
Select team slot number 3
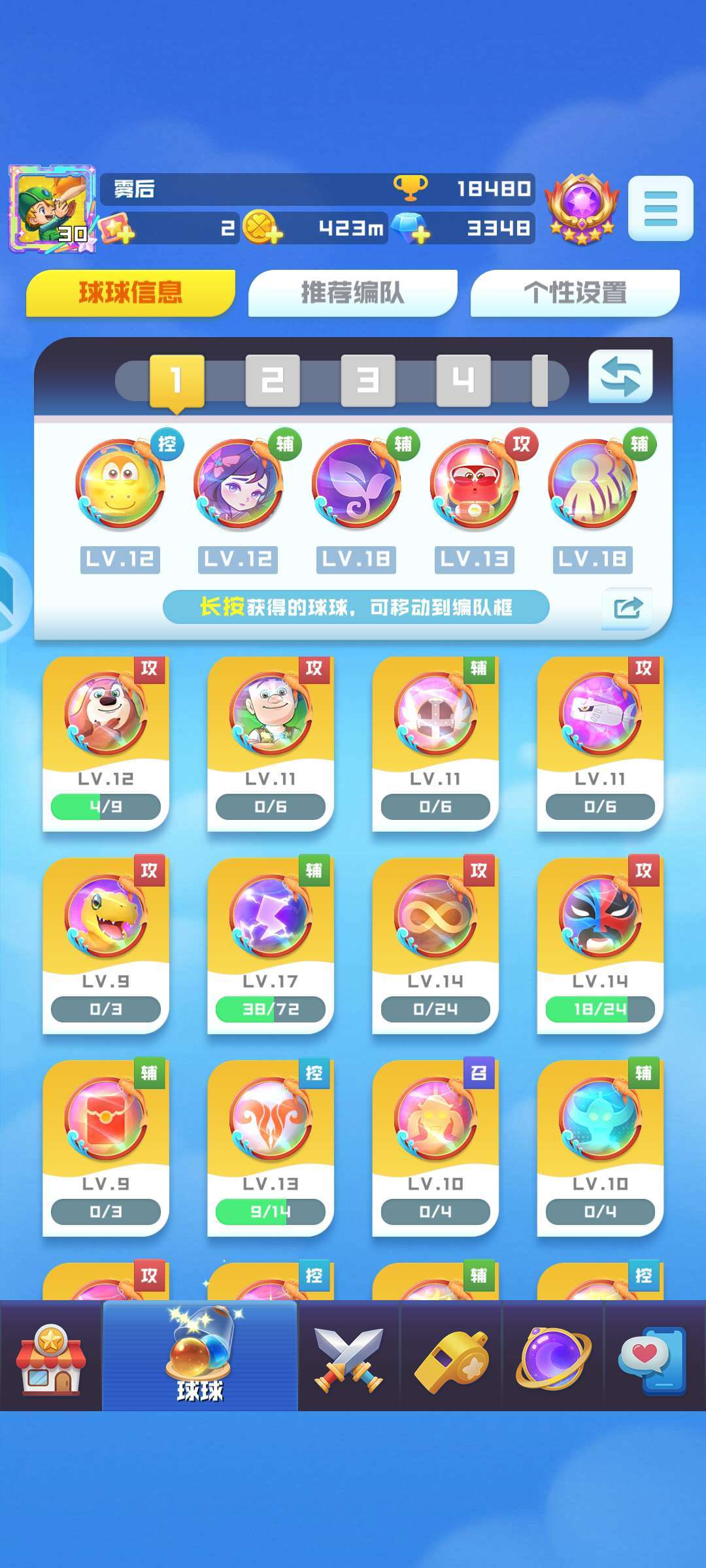click(x=368, y=380)
